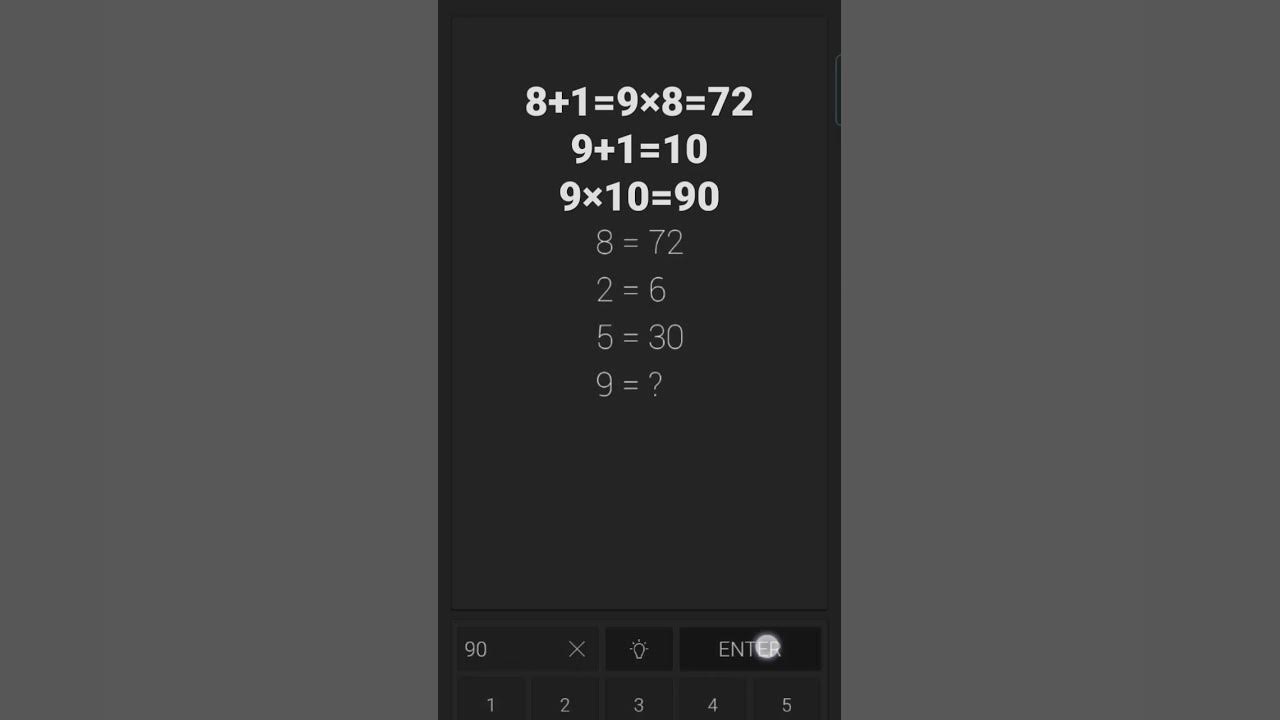1280x720 pixels.
Task: Enter digit 4 on the keypad
Action: 713,702
